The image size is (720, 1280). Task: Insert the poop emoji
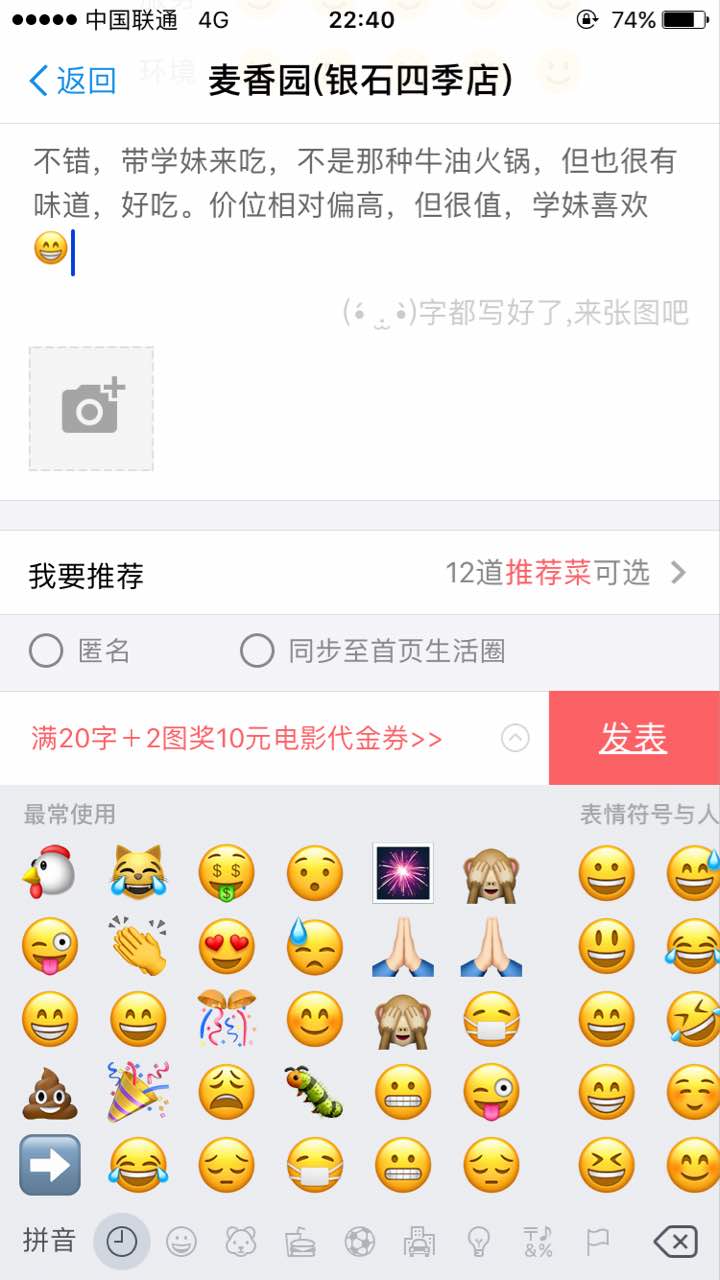50,1092
